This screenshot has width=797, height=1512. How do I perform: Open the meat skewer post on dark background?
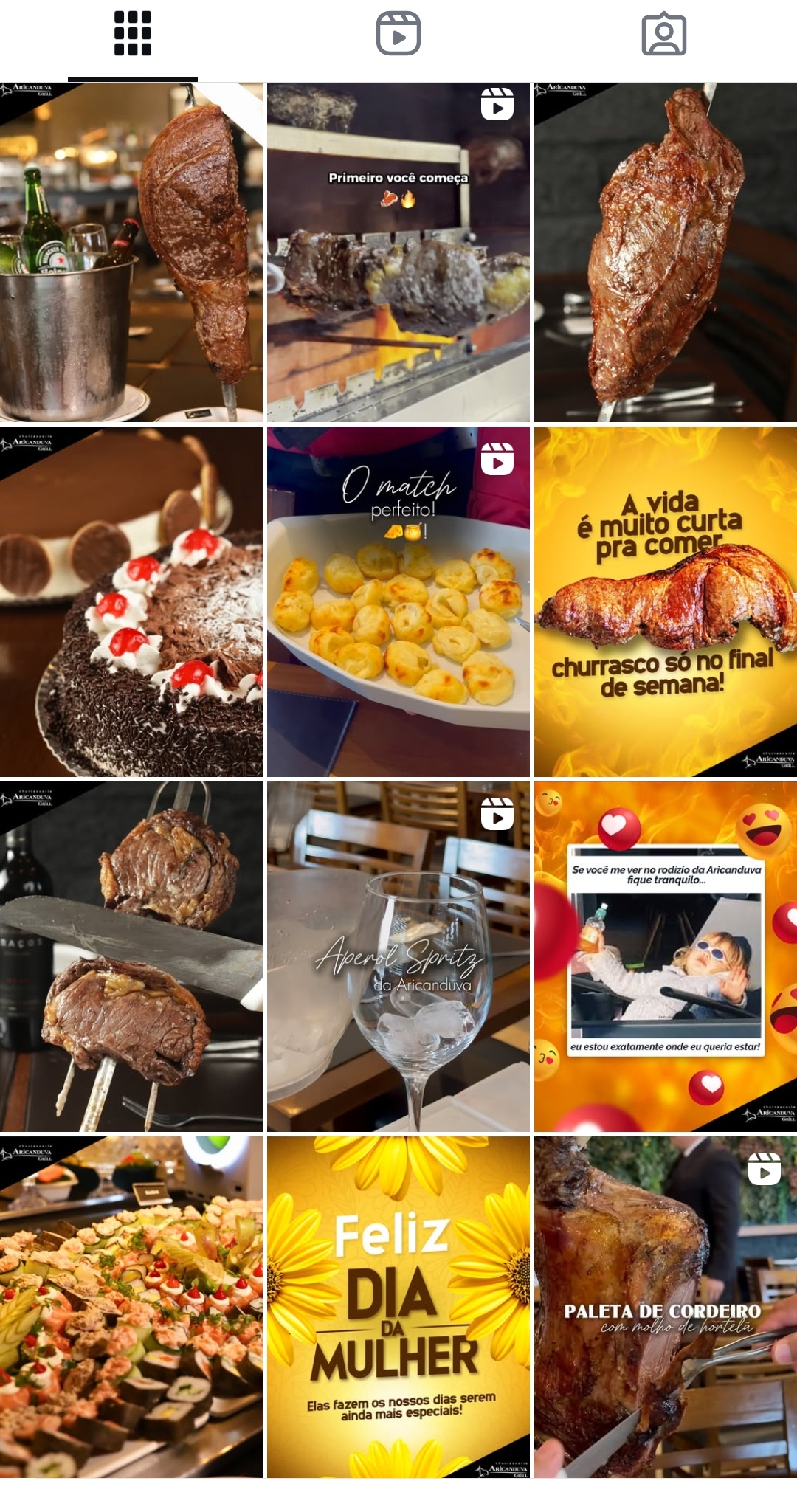(x=666, y=252)
